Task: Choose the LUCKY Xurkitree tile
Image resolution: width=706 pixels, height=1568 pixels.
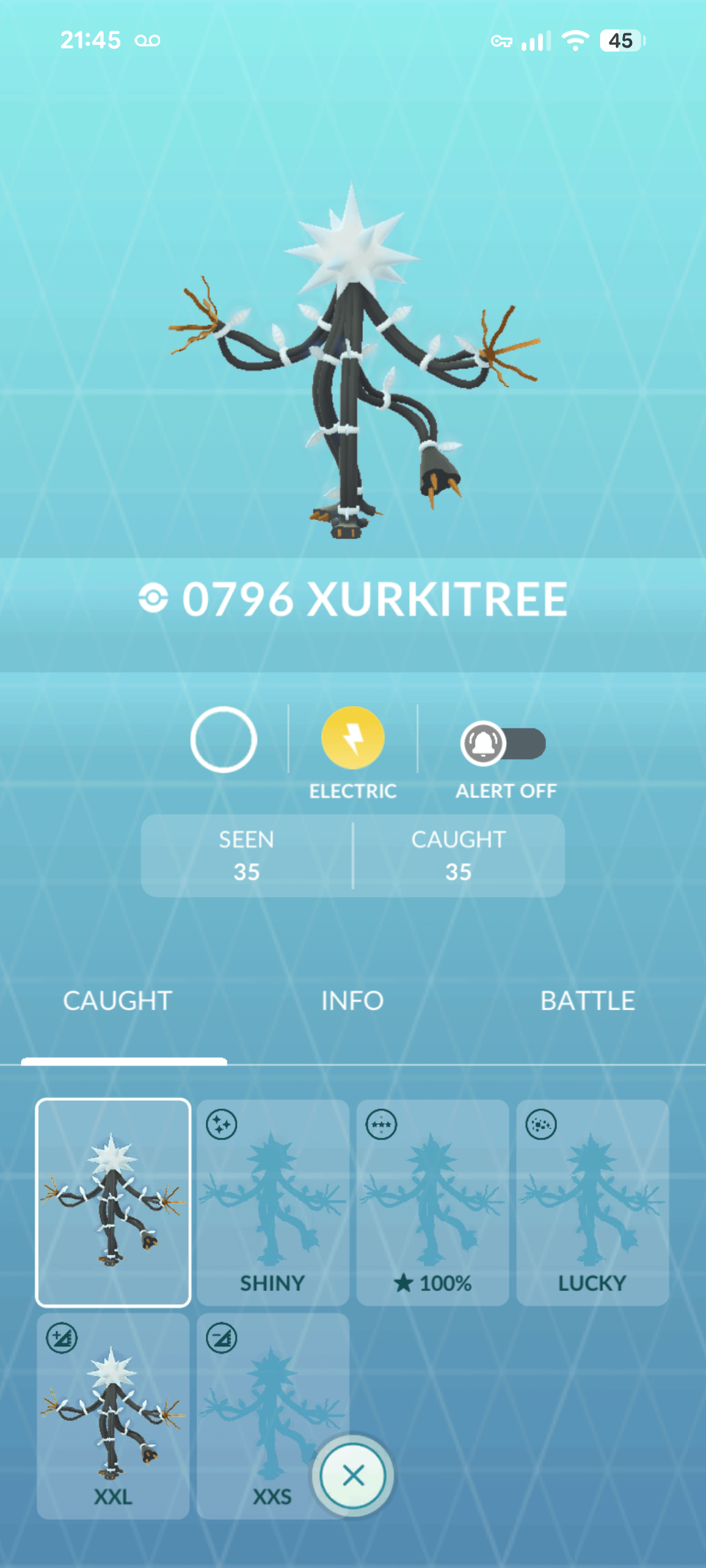Action: tap(592, 1203)
